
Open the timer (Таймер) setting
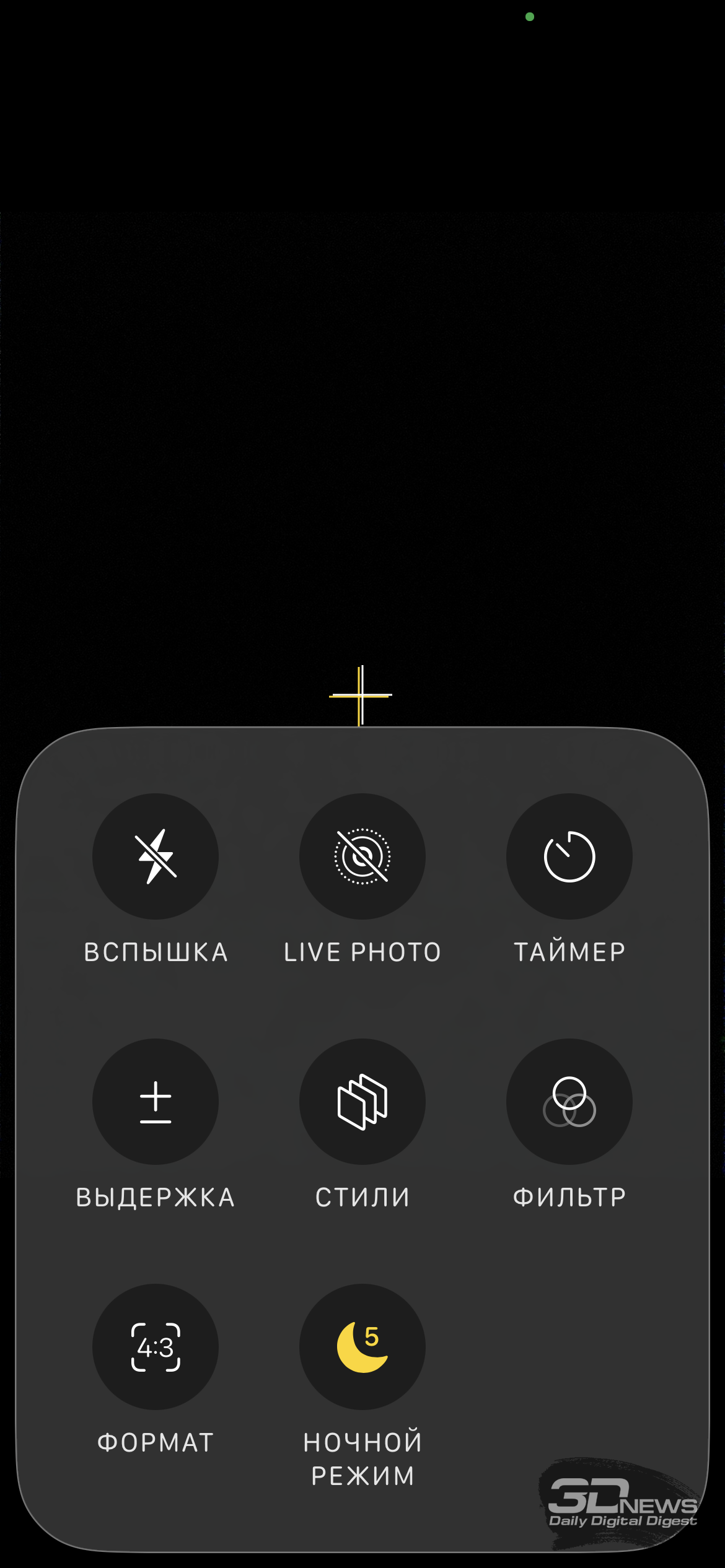pos(569,856)
